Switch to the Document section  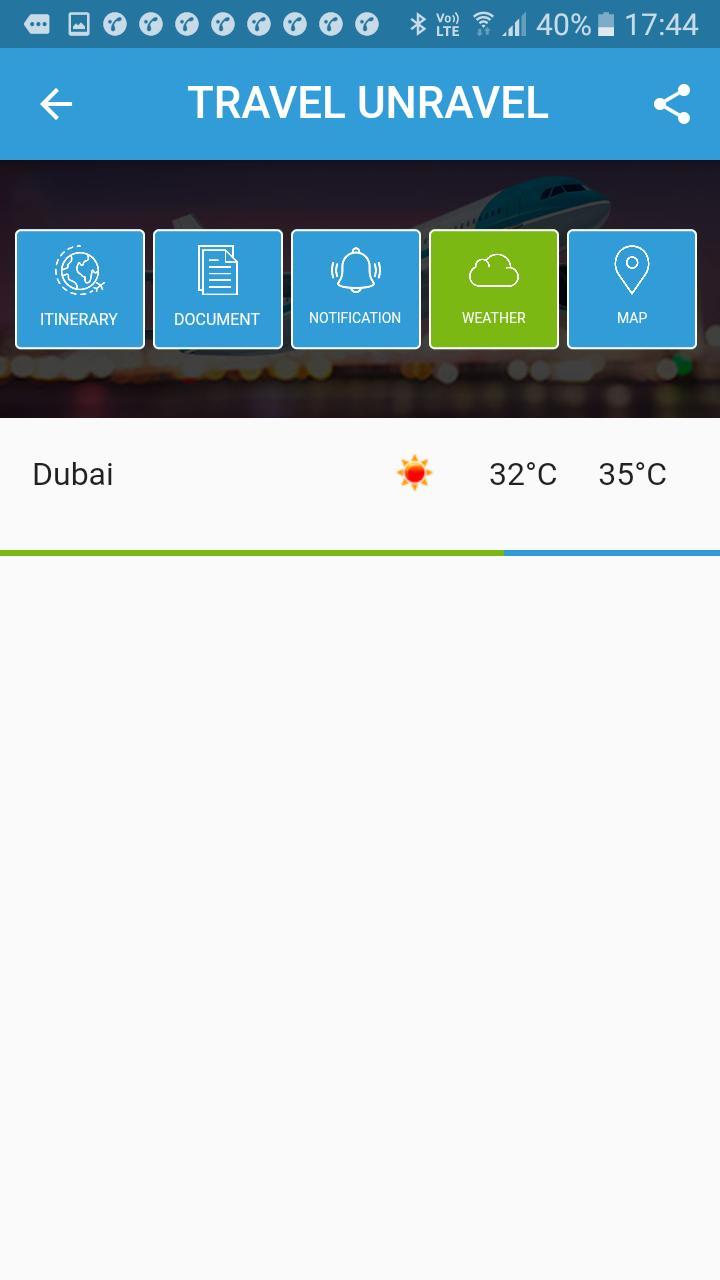(x=218, y=289)
